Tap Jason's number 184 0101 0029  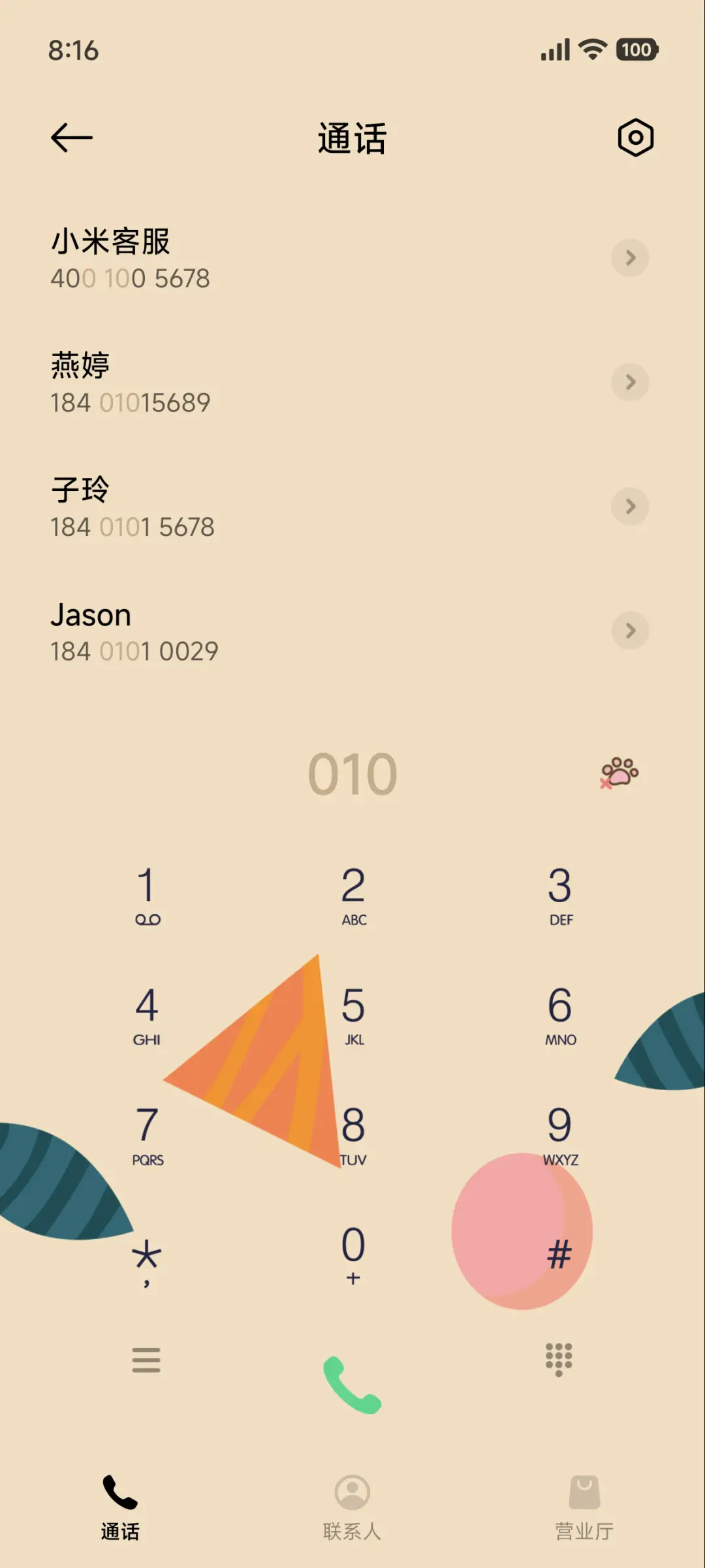(135, 650)
